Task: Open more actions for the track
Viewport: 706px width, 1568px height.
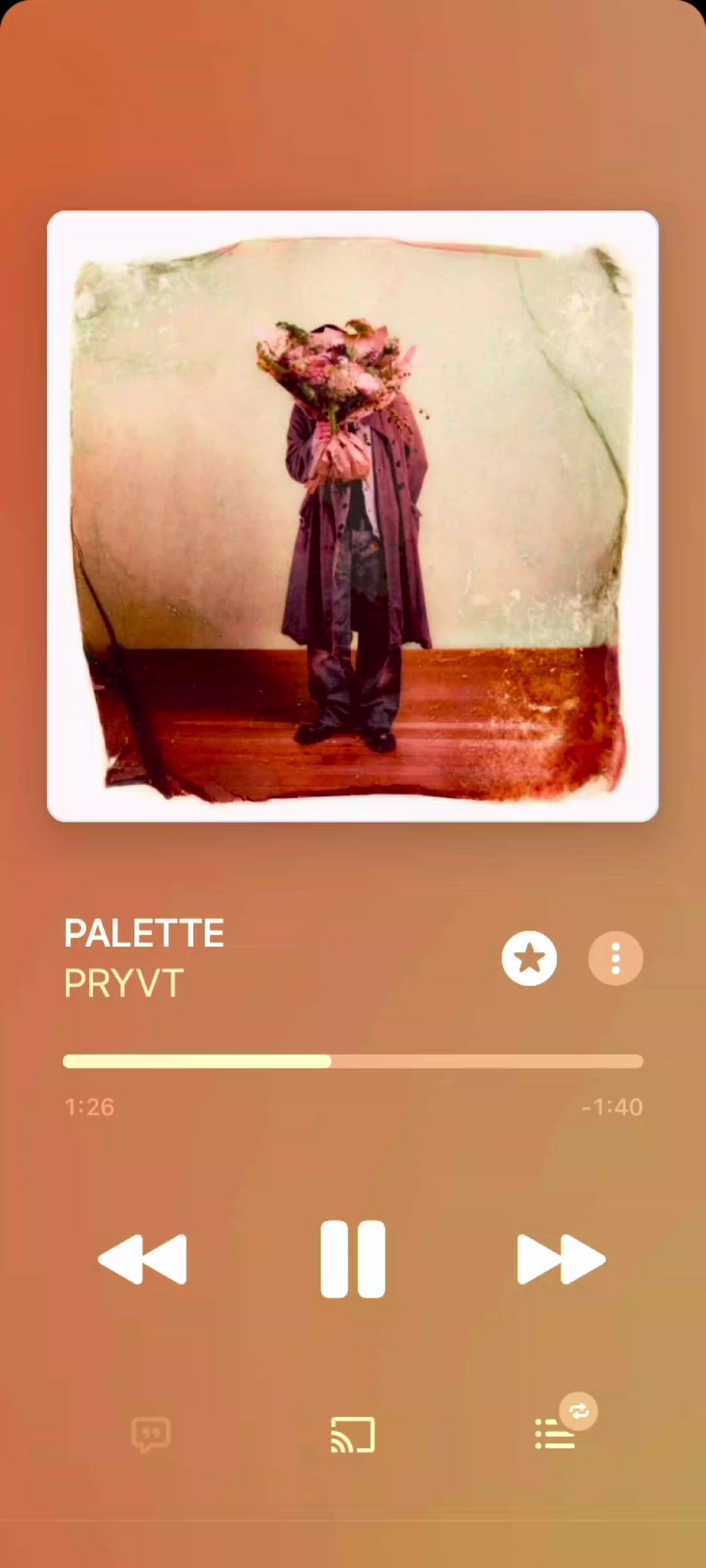Action: [x=615, y=957]
